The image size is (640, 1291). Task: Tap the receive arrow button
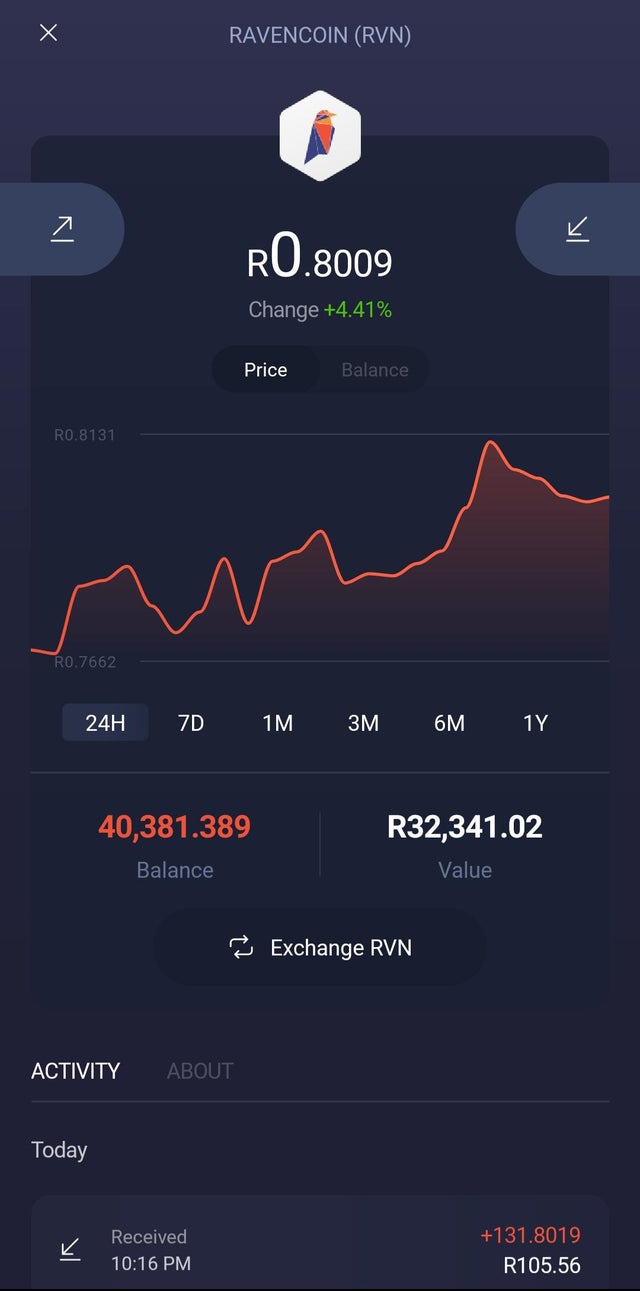click(577, 229)
